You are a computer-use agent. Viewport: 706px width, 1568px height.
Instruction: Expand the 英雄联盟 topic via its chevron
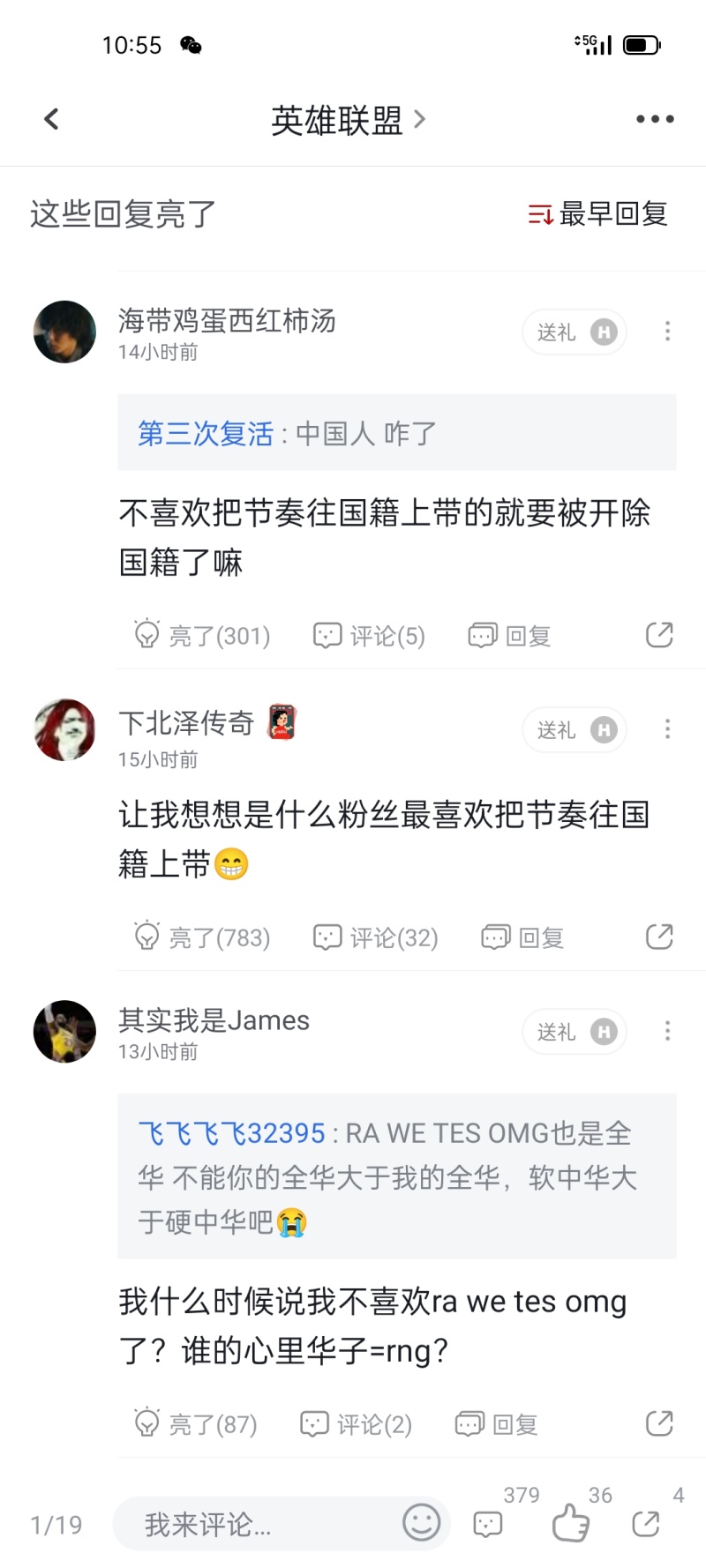tap(421, 119)
